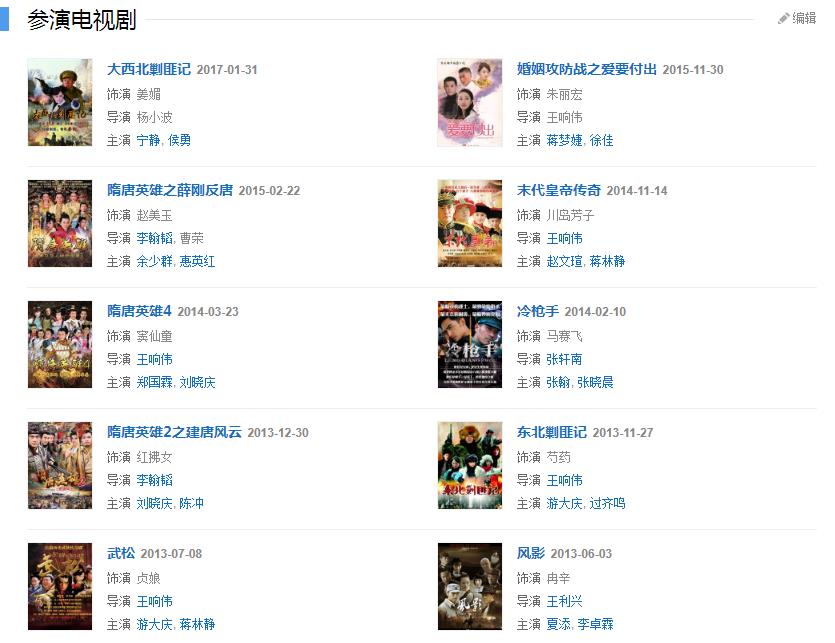835x643 pixels.
Task: Open 末代皇帝传奇 drama link
Action: tap(559, 190)
